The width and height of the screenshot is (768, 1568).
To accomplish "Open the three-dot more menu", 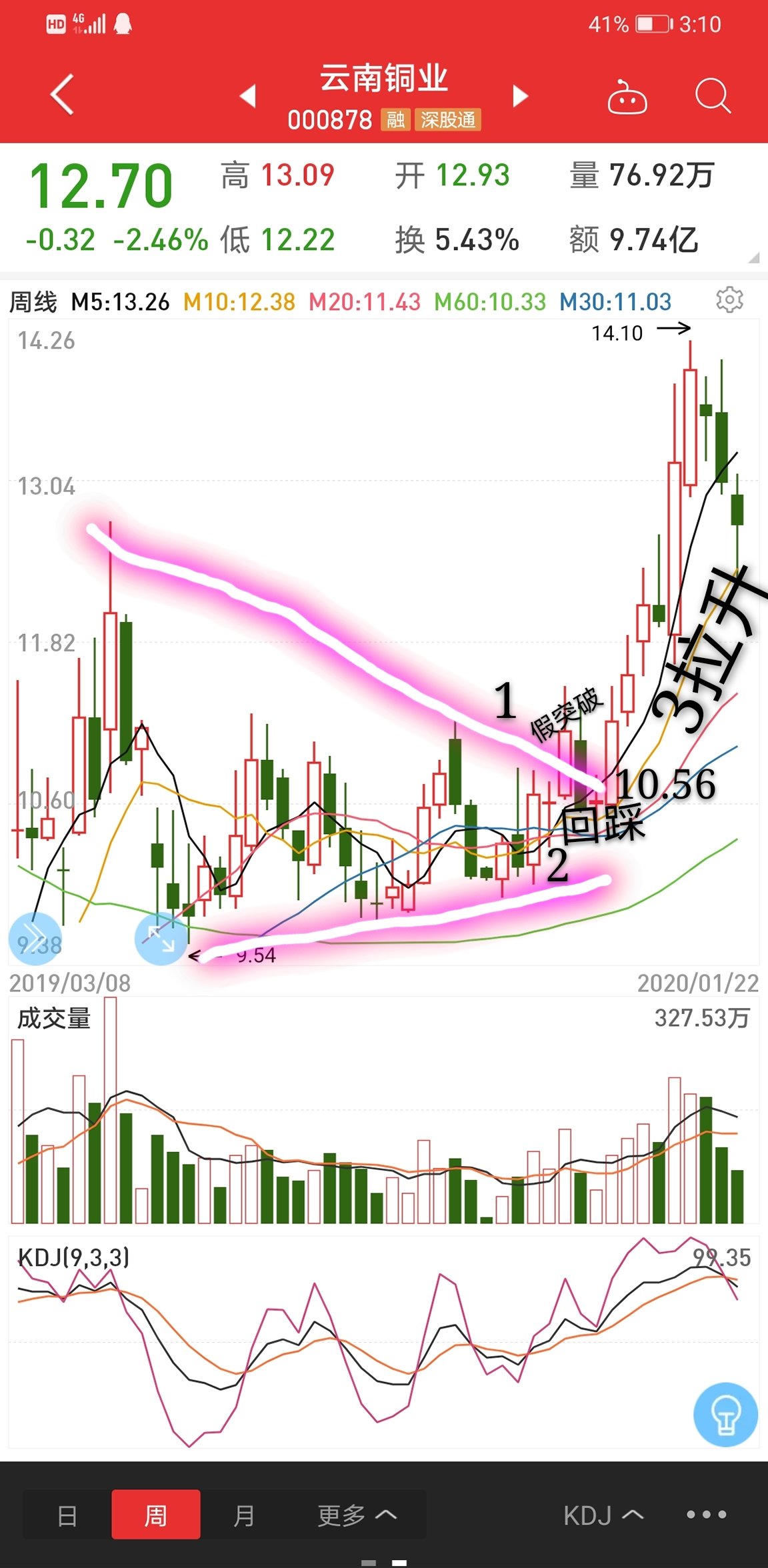I will (706, 1515).
